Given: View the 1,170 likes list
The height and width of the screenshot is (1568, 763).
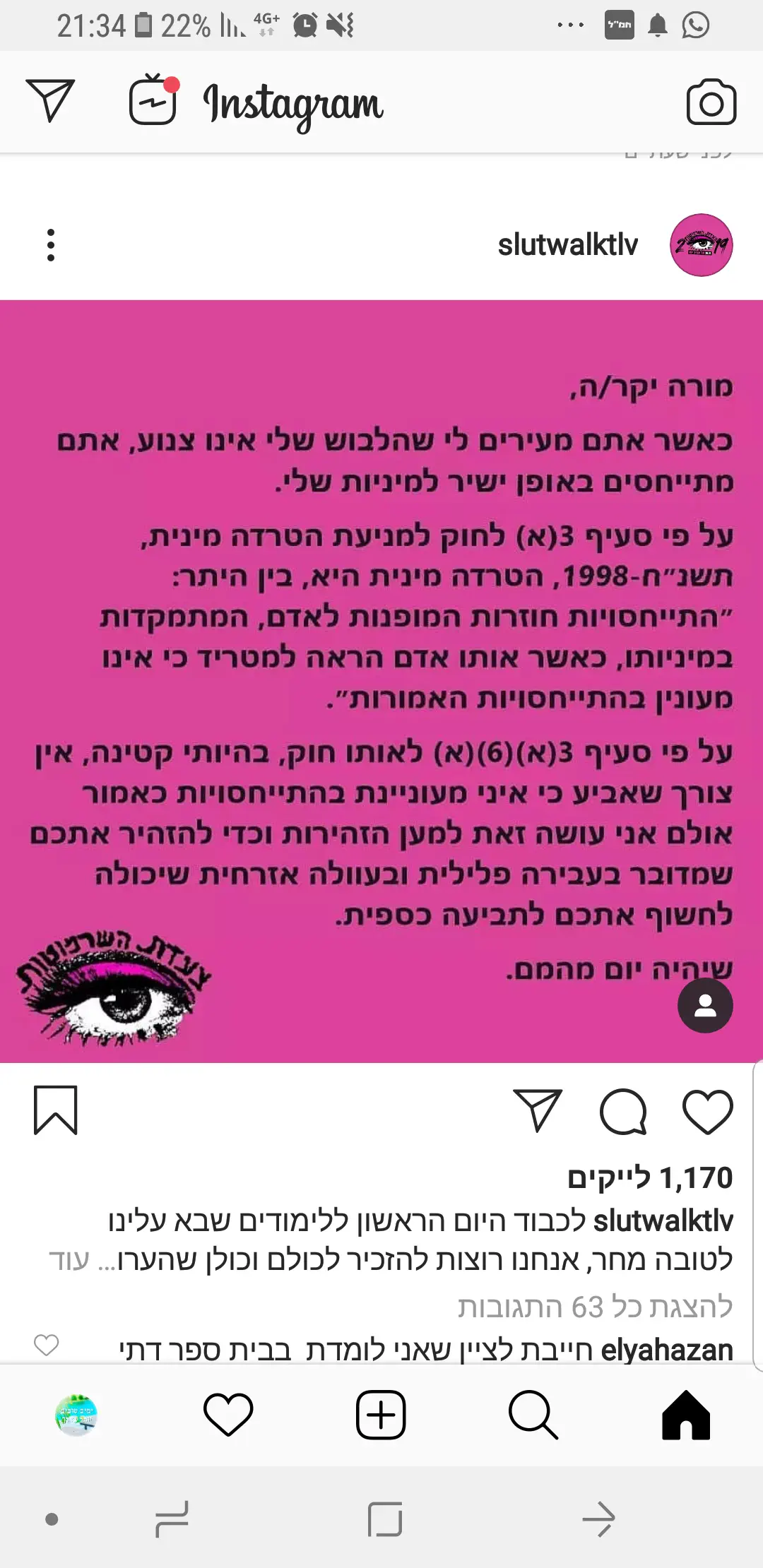Looking at the screenshot, I should [x=650, y=1177].
